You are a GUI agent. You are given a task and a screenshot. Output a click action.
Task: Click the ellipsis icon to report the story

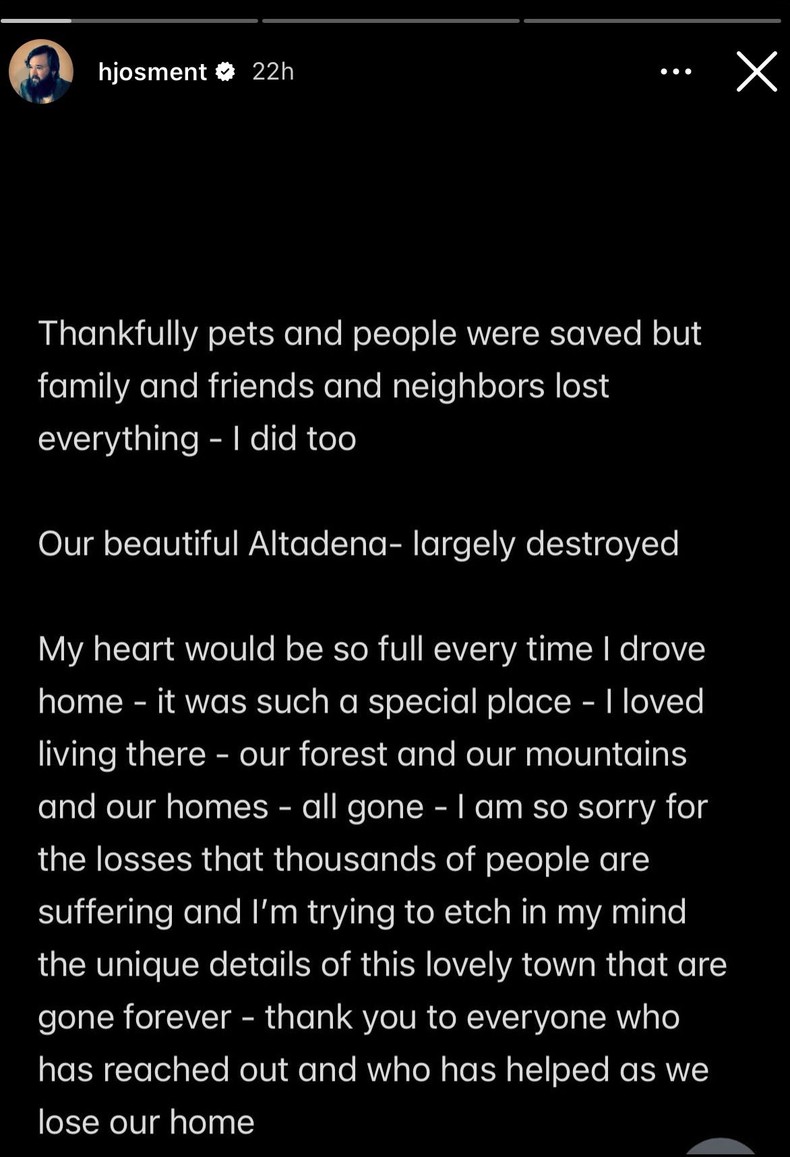tap(676, 71)
